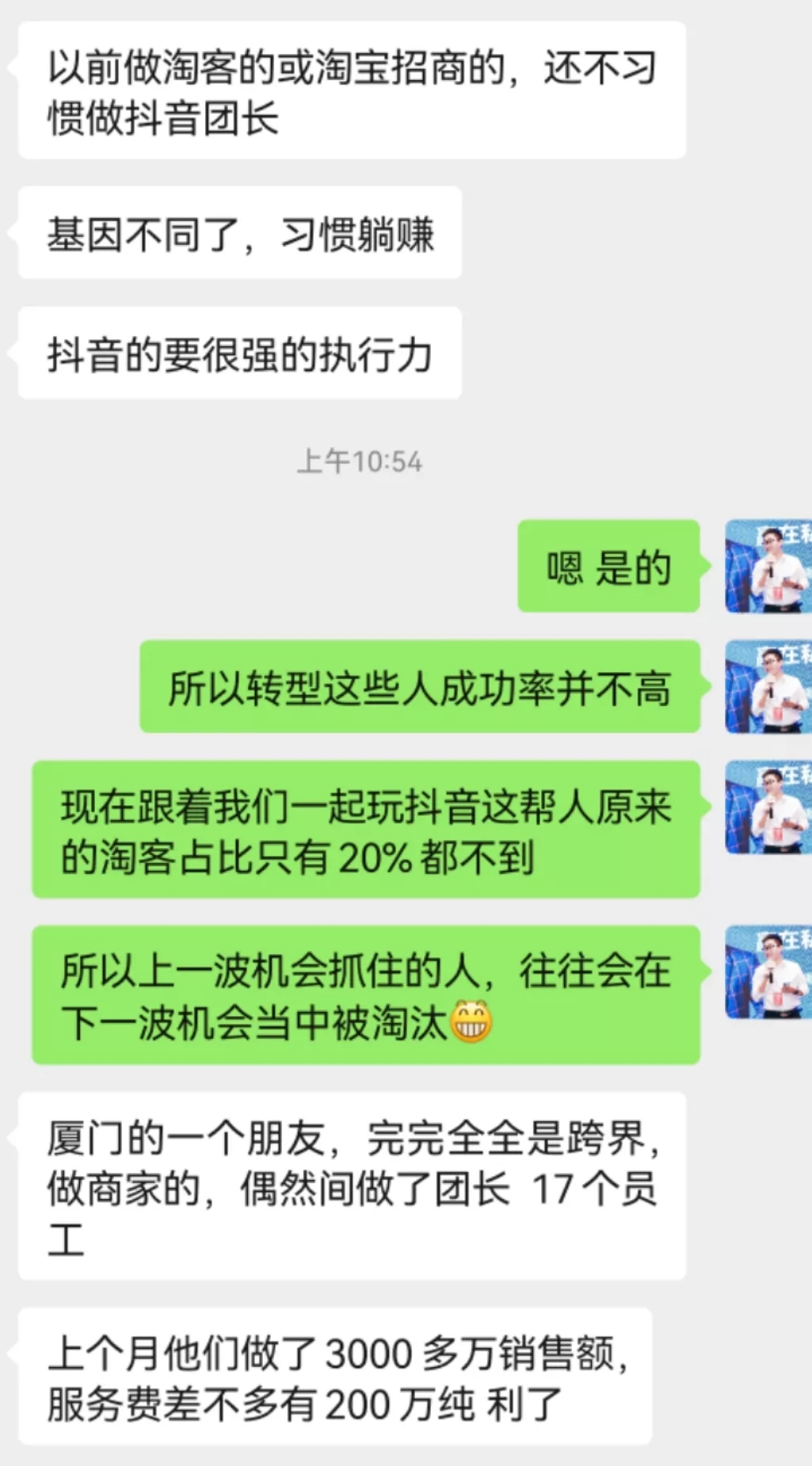812x1466 pixels.
Task: Open sender profile next to '所以转型这些人成功率并不高'
Action: click(768, 686)
